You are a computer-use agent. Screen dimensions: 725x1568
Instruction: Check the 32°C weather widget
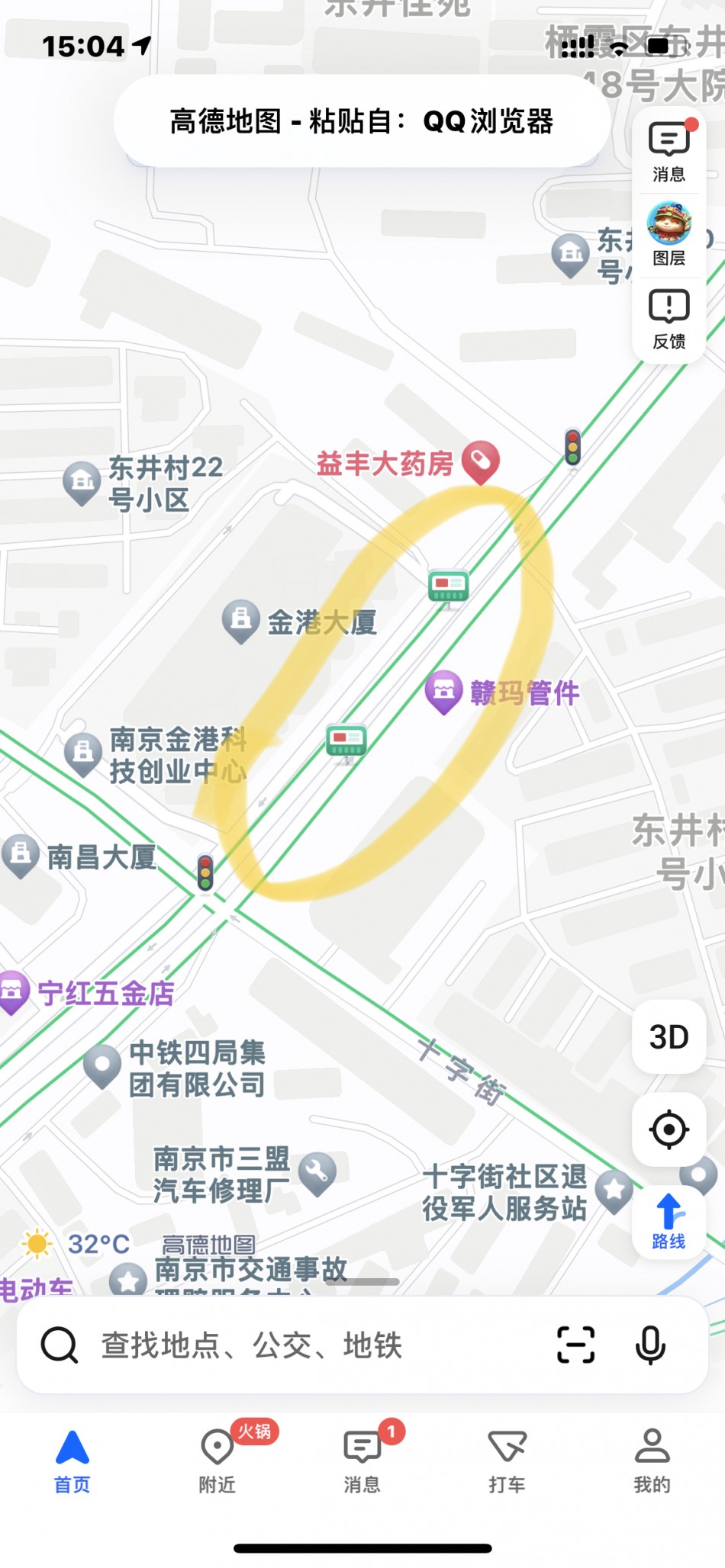[x=76, y=1243]
